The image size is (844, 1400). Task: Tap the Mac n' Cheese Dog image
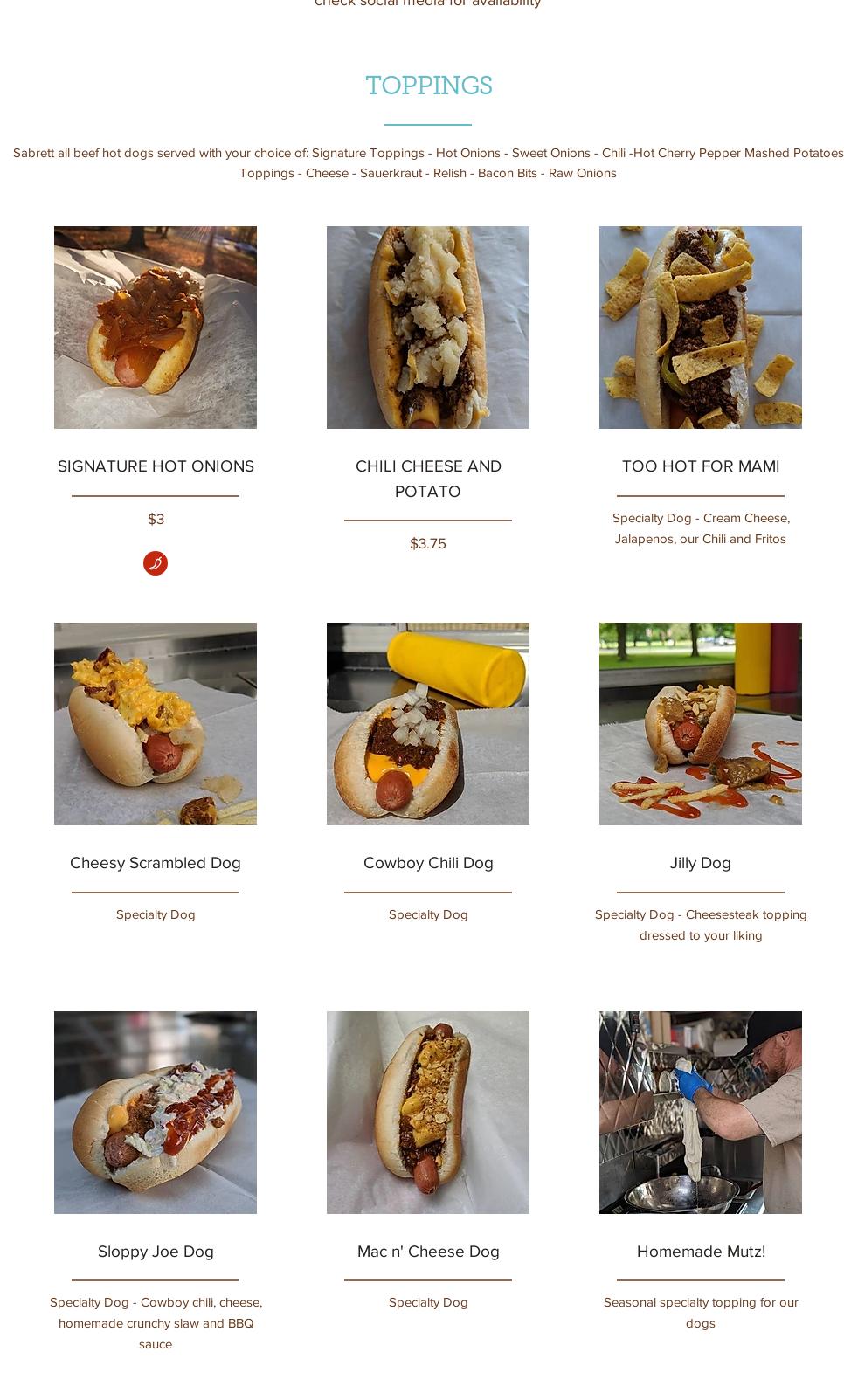pos(428,1112)
